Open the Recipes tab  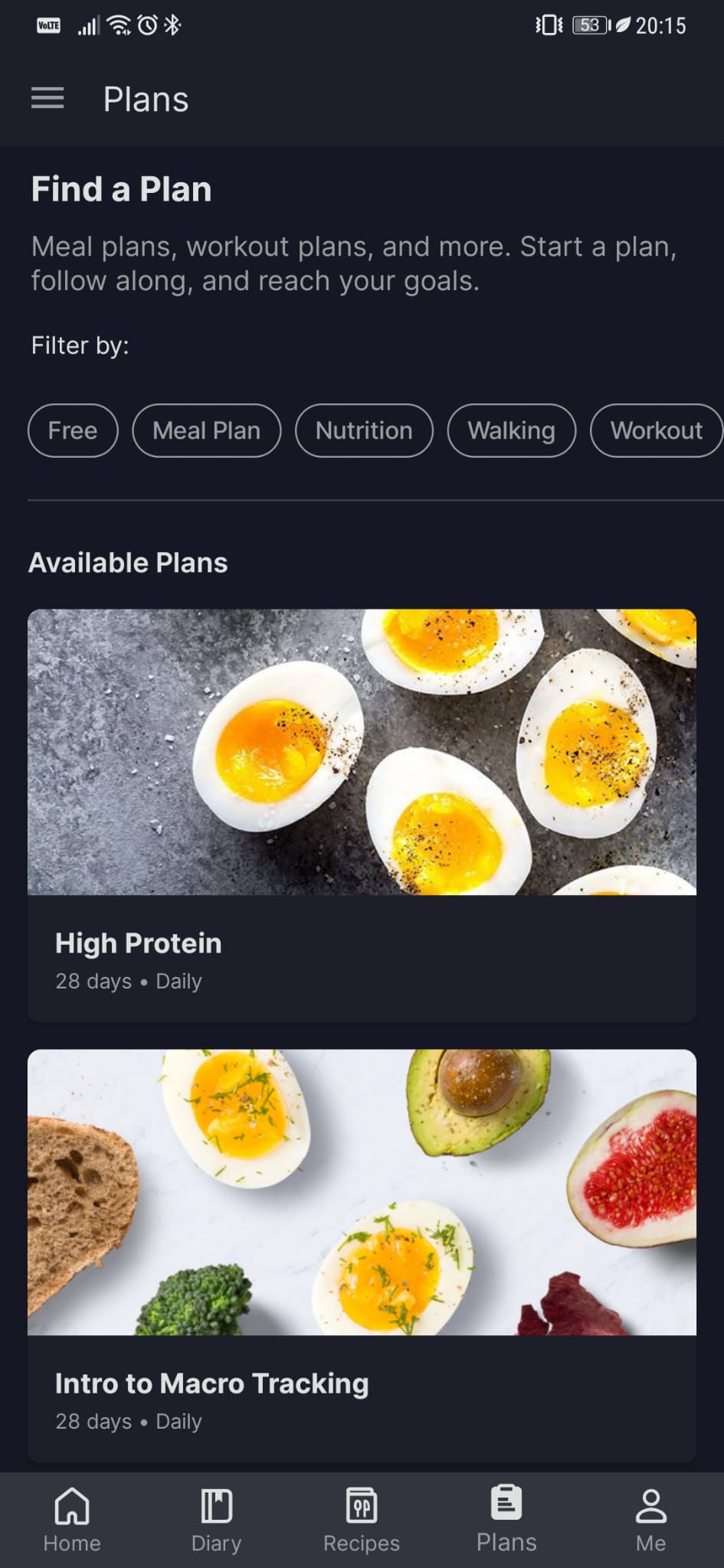362,1519
